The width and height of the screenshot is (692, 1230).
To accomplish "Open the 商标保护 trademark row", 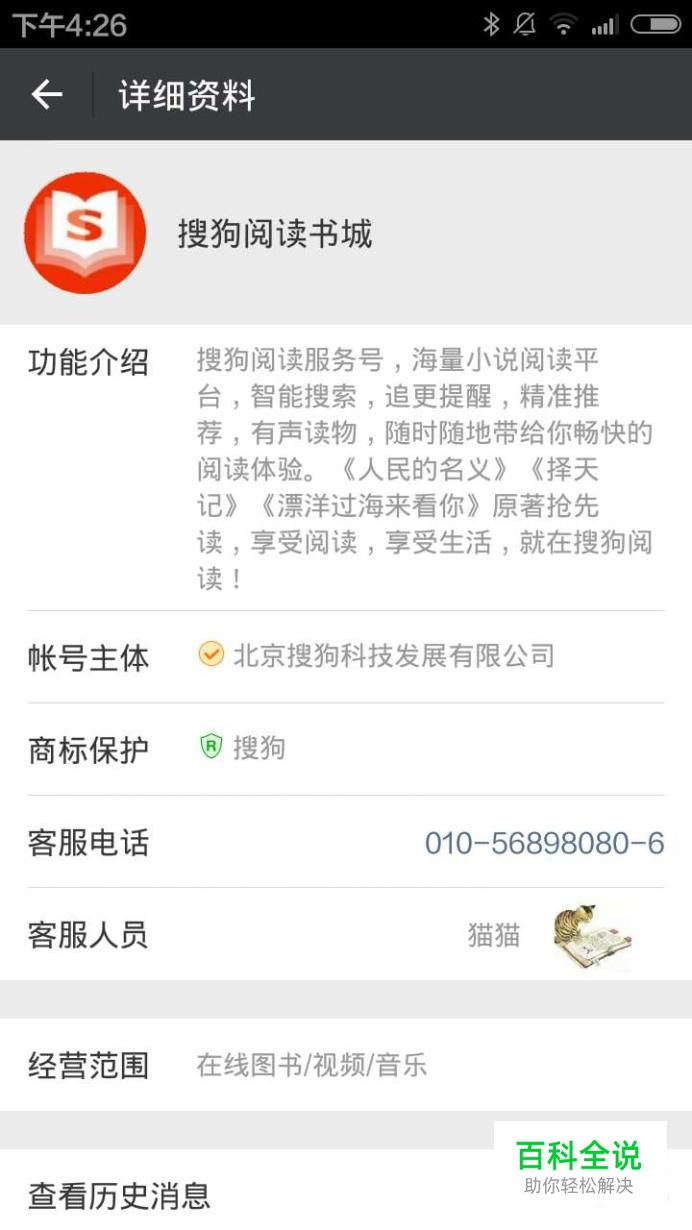I will 345,749.
